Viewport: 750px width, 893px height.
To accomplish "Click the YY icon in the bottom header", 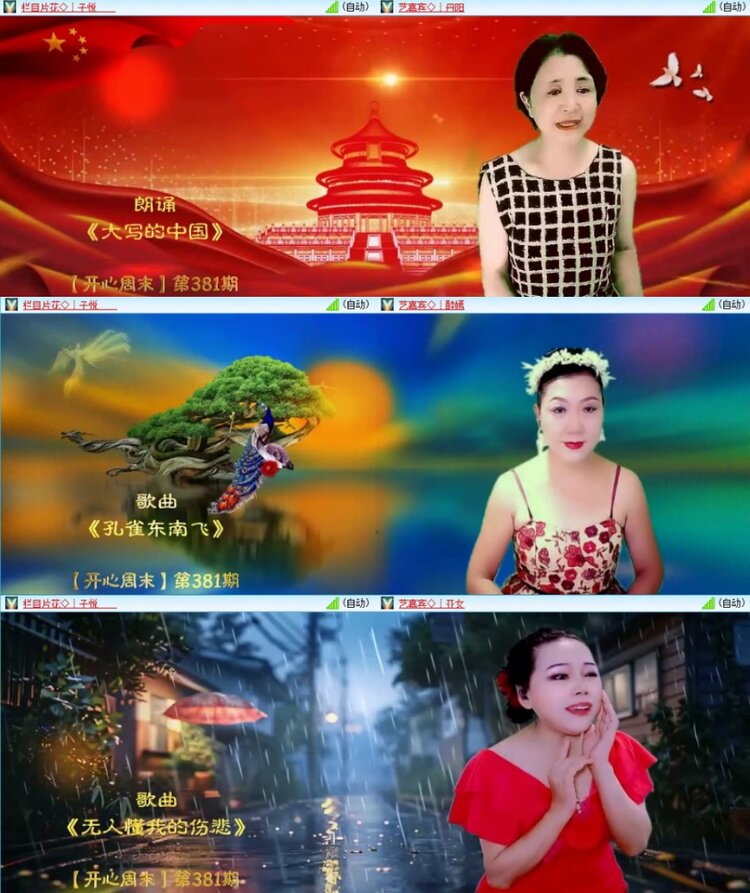I will [8, 601].
